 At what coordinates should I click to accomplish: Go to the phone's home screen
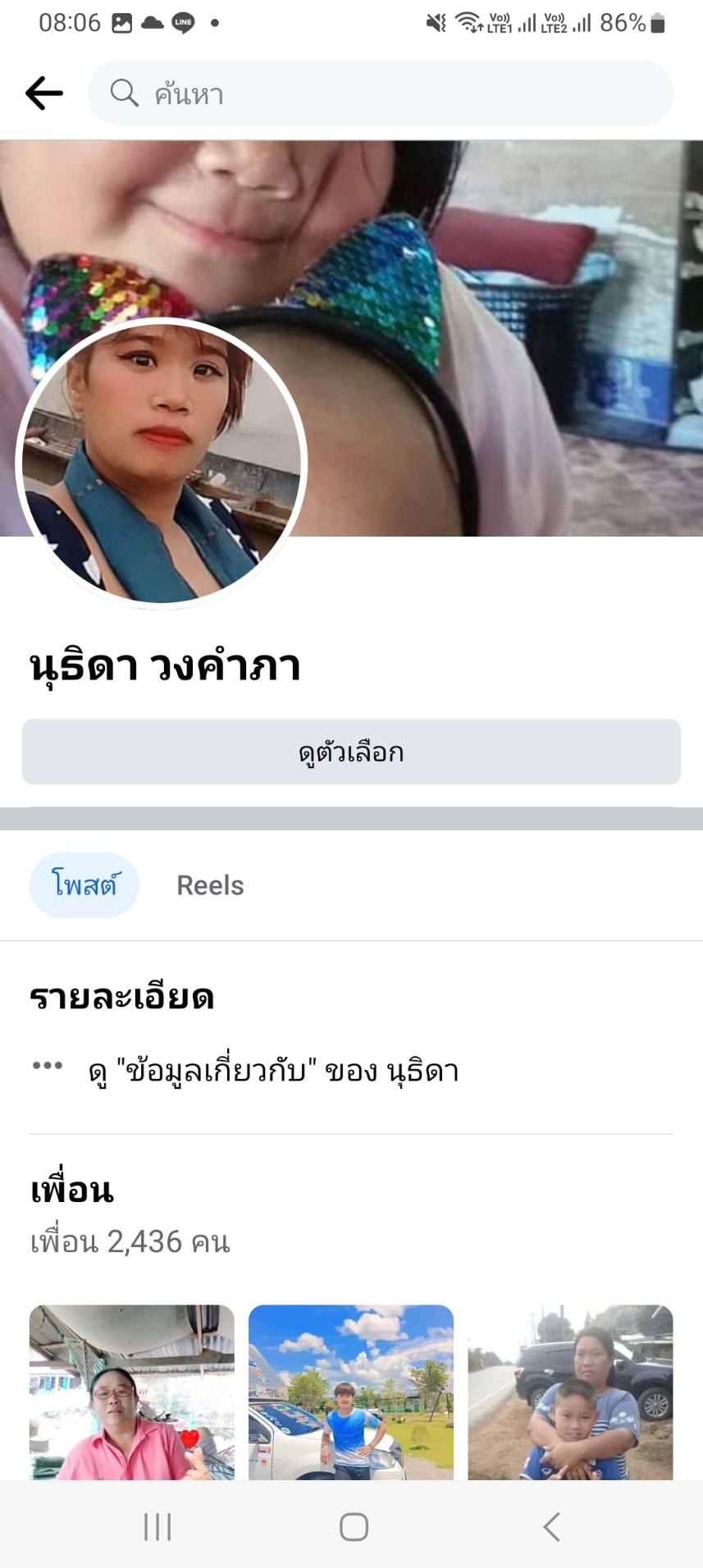click(354, 1527)
